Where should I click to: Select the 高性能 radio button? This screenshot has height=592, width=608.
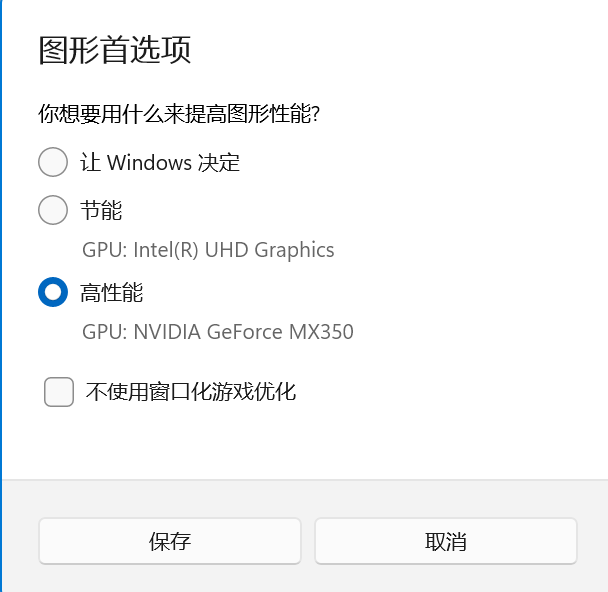53,293
